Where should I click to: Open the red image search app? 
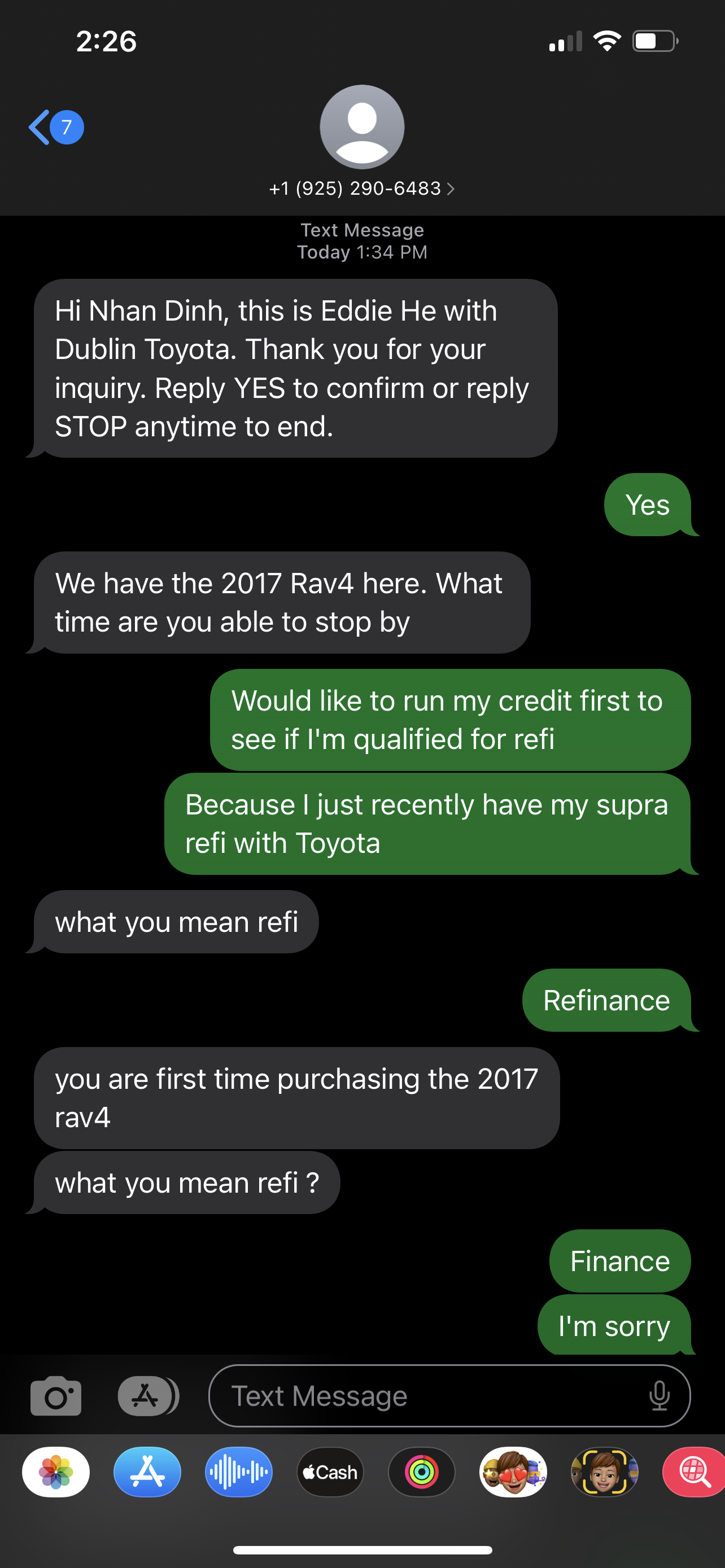(x=694, y=1473)
